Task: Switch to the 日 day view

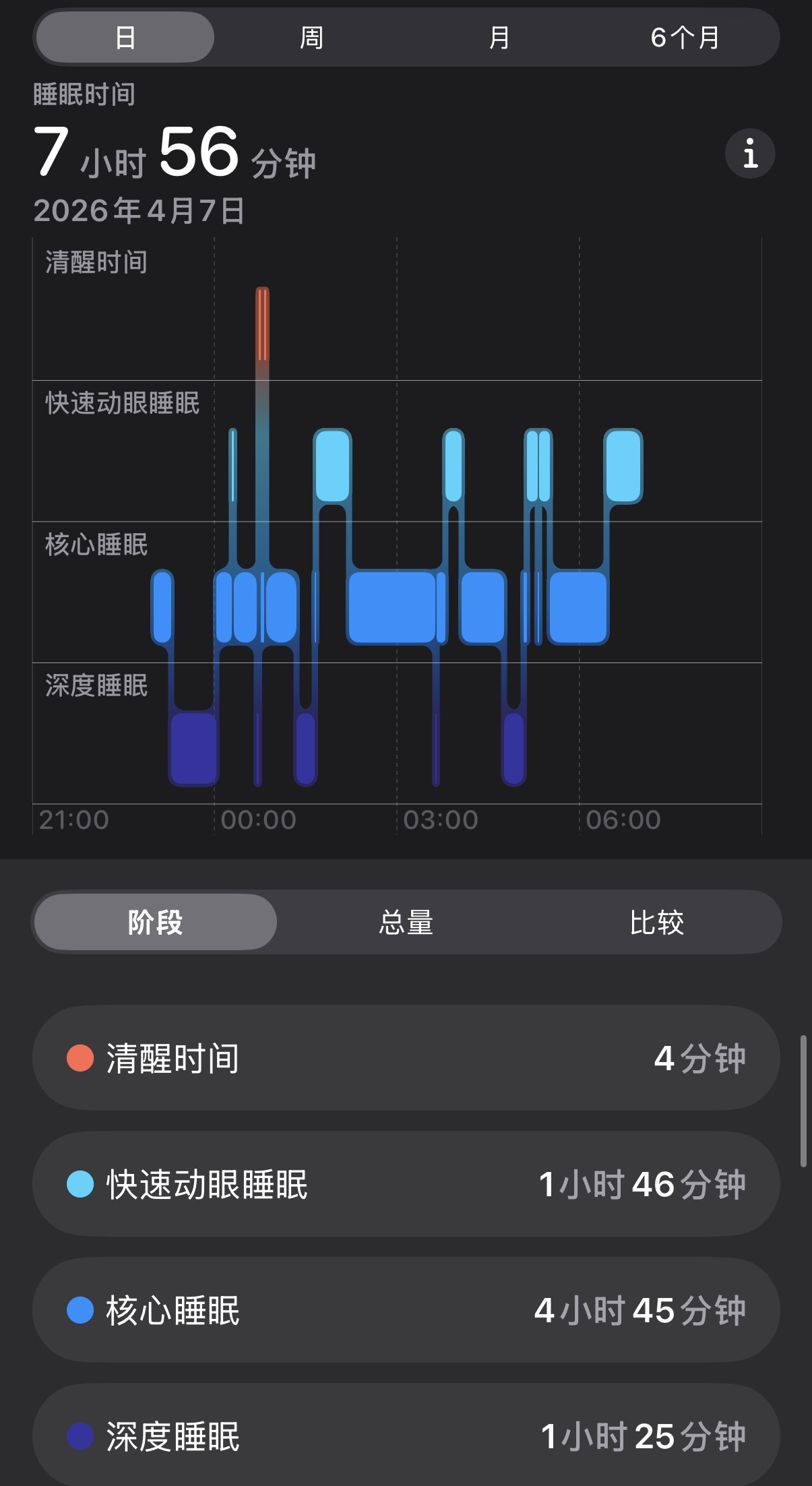Action: [x=125, y=37]
